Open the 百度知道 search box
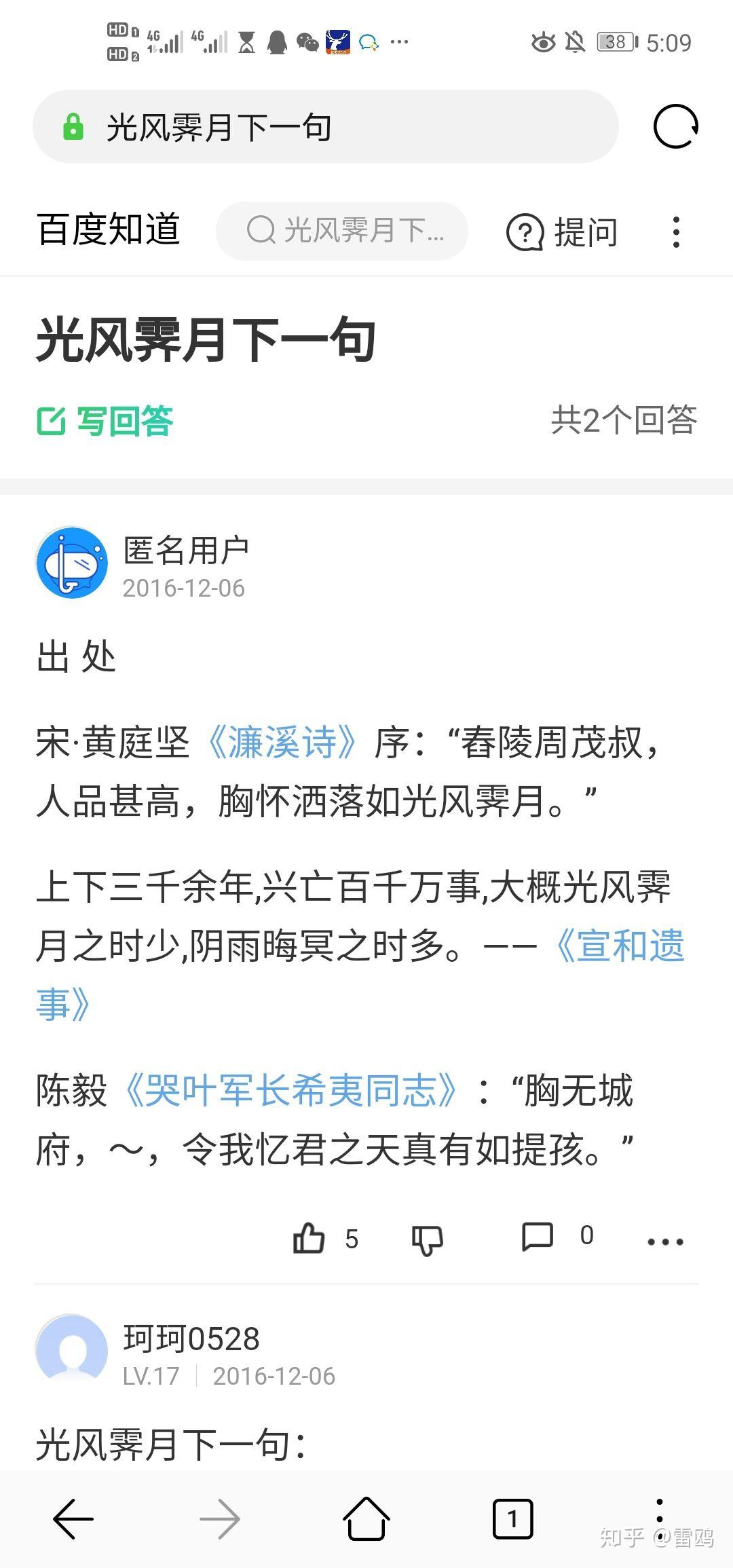This screenshot has width=733, height=1568. coord(342,231)
